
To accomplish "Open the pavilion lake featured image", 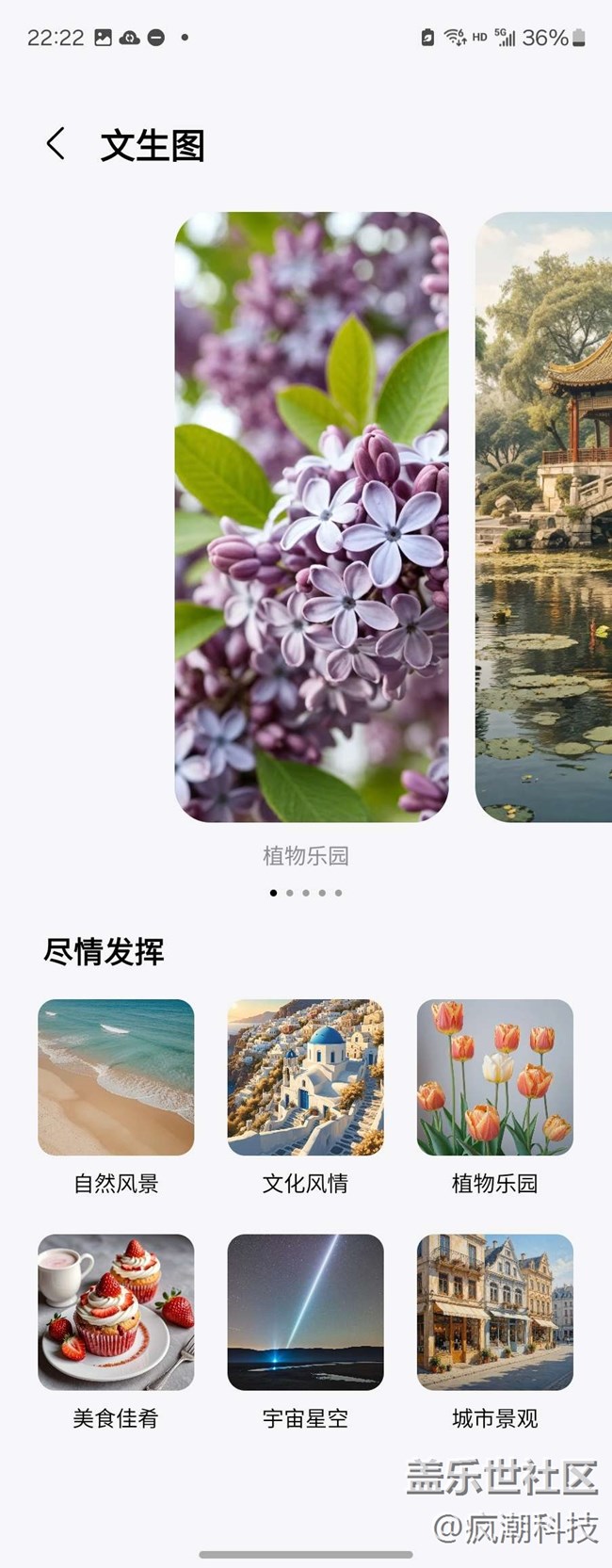I will [544, 516].
